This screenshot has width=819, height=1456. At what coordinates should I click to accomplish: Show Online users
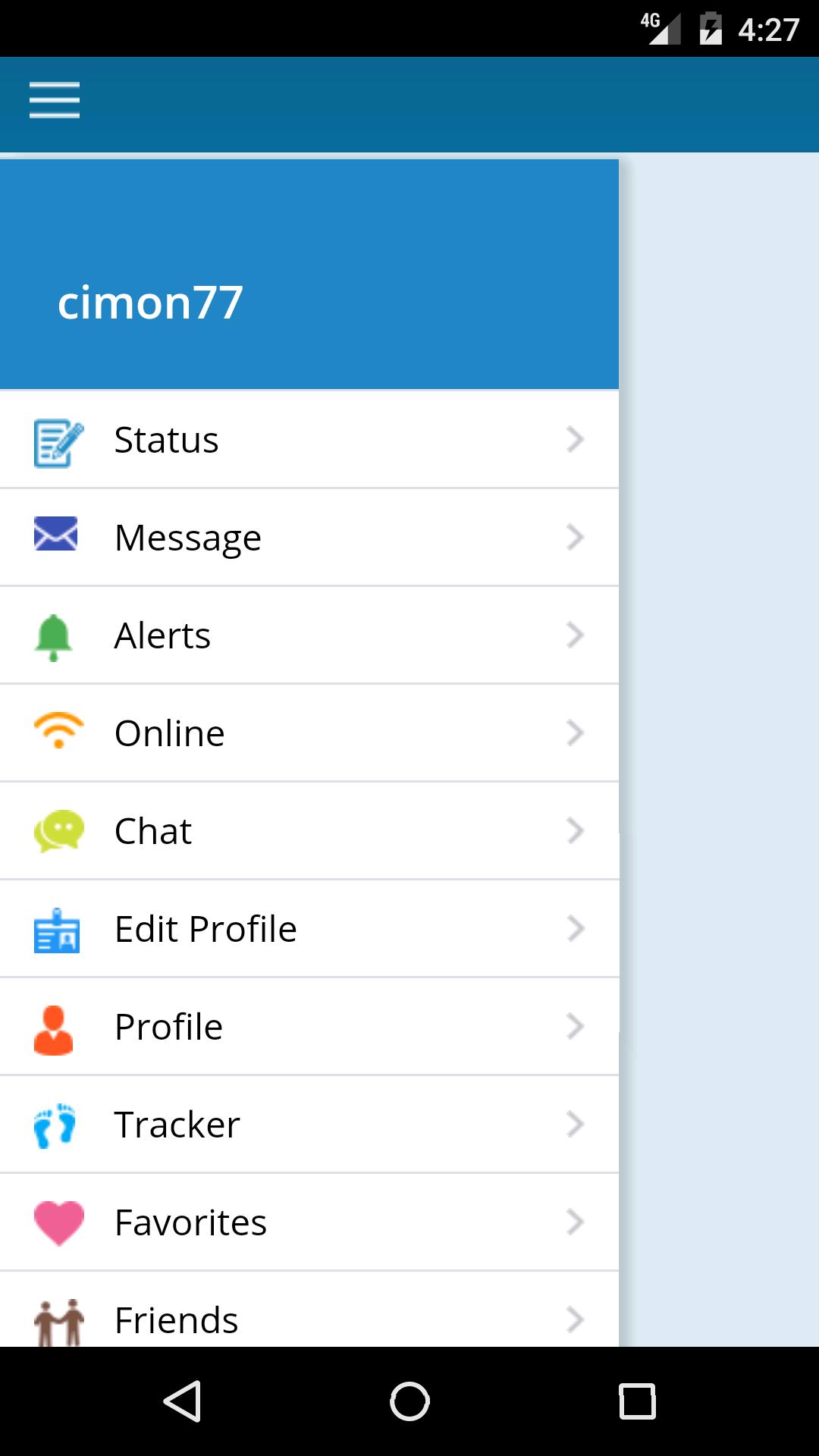(x=309, y=733)
